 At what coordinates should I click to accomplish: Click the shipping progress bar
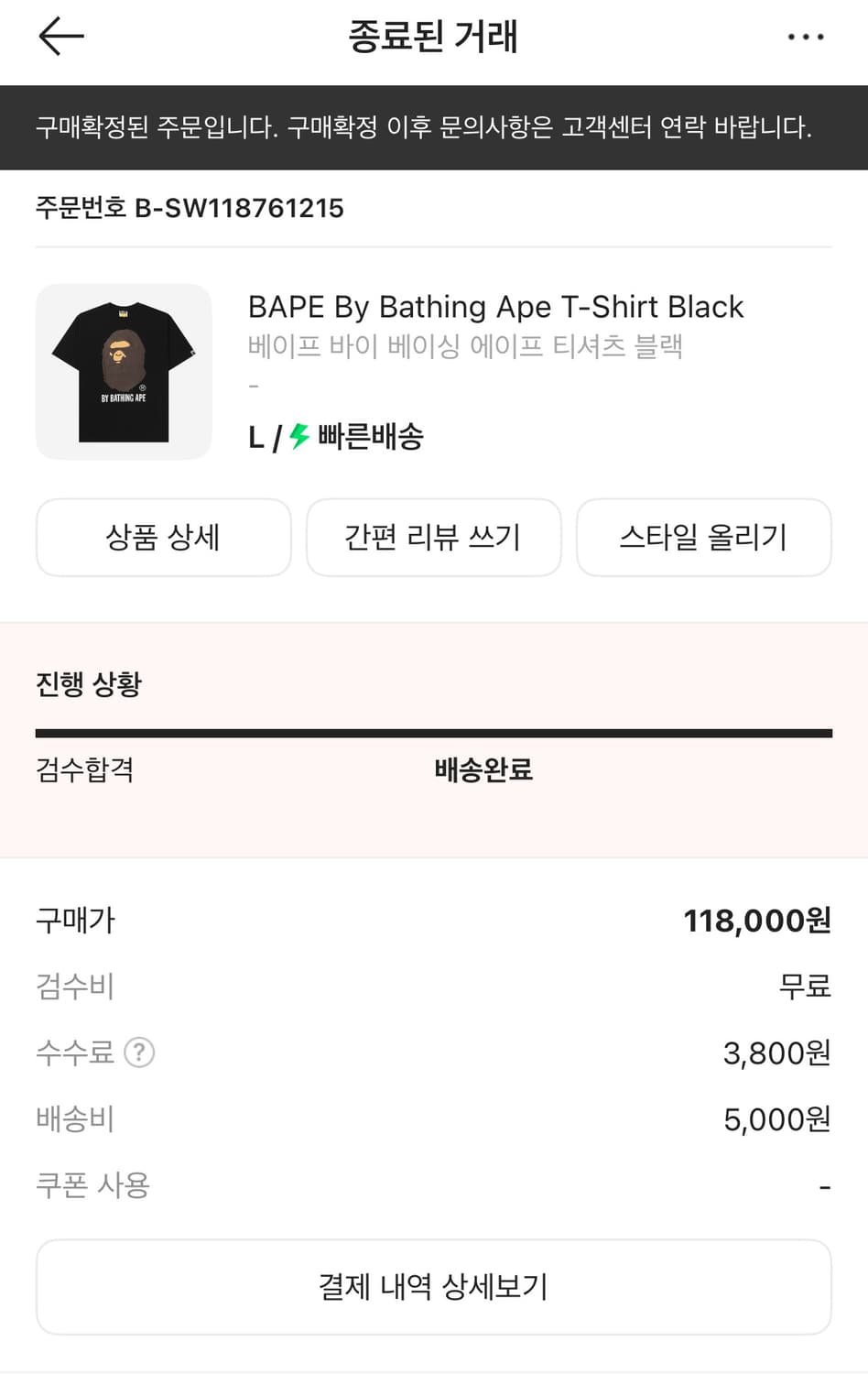coord(434,730)
